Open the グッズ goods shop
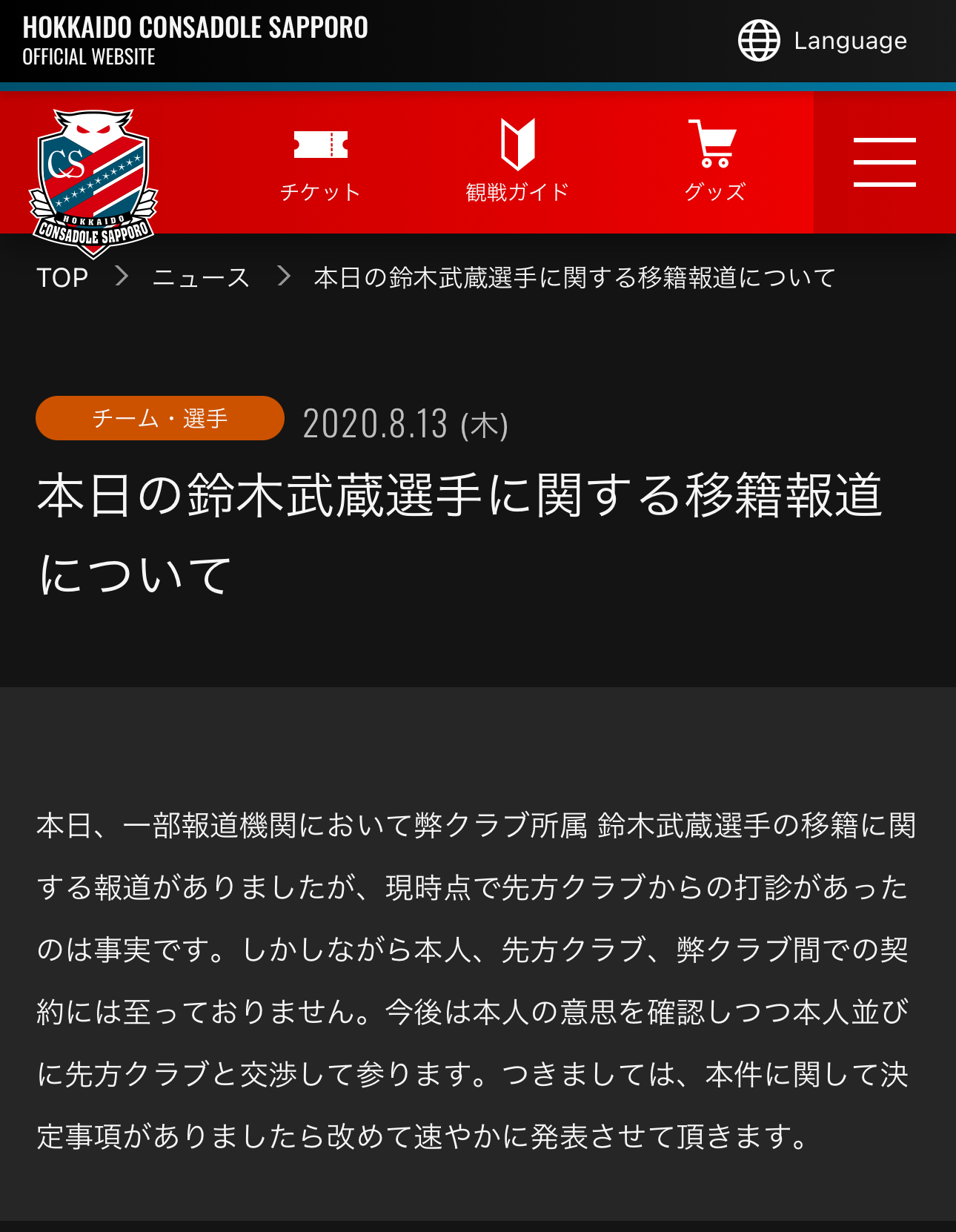956x1232 pixels. [714, 161]
